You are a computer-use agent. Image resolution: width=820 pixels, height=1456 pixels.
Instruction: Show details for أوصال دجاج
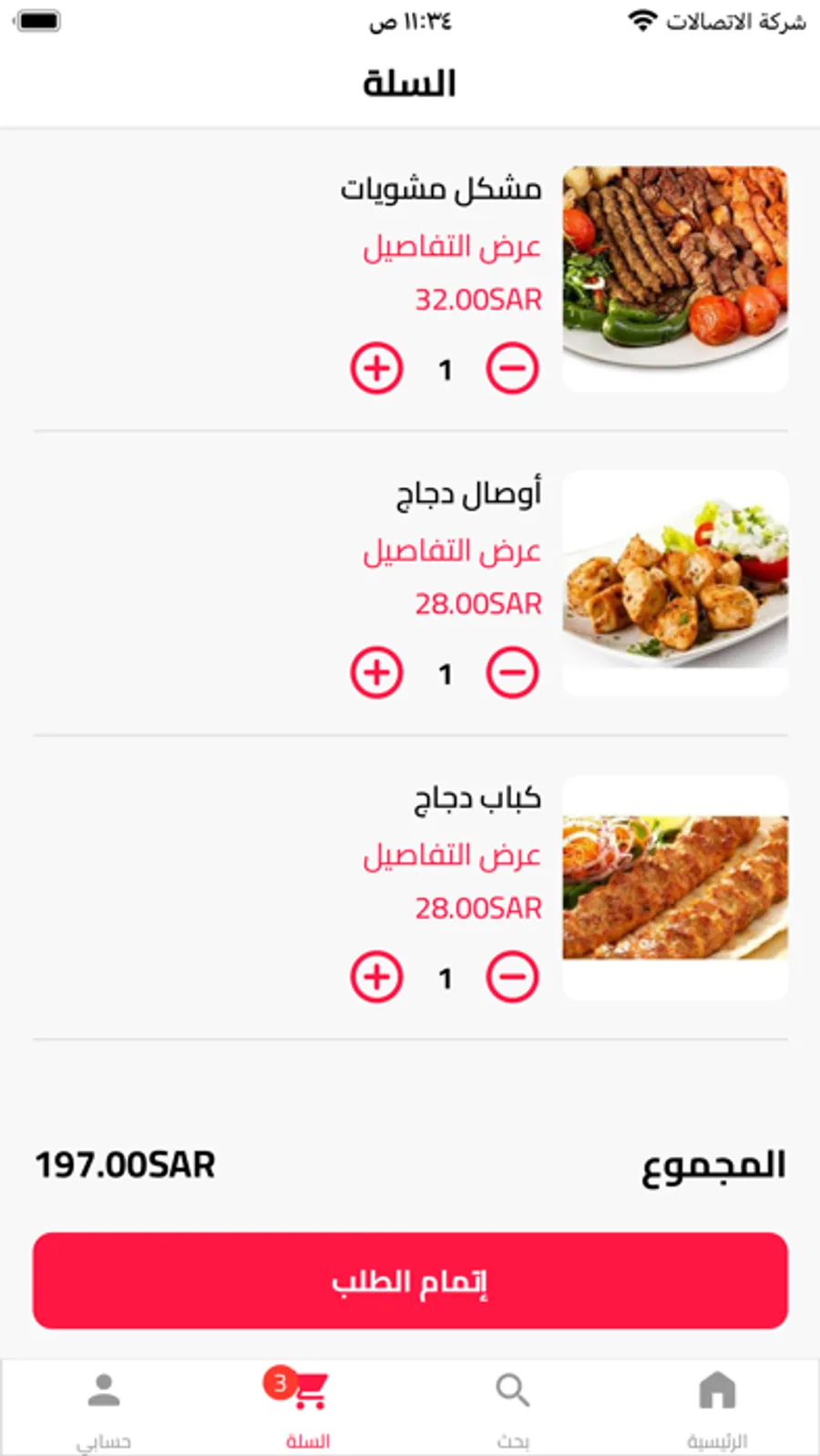[452, 551]
